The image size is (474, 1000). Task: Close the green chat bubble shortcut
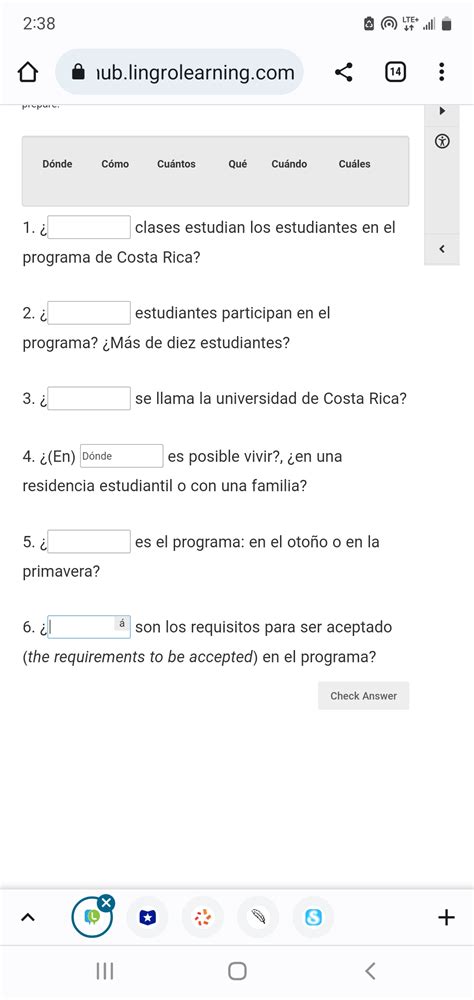(x=106, y=902)
